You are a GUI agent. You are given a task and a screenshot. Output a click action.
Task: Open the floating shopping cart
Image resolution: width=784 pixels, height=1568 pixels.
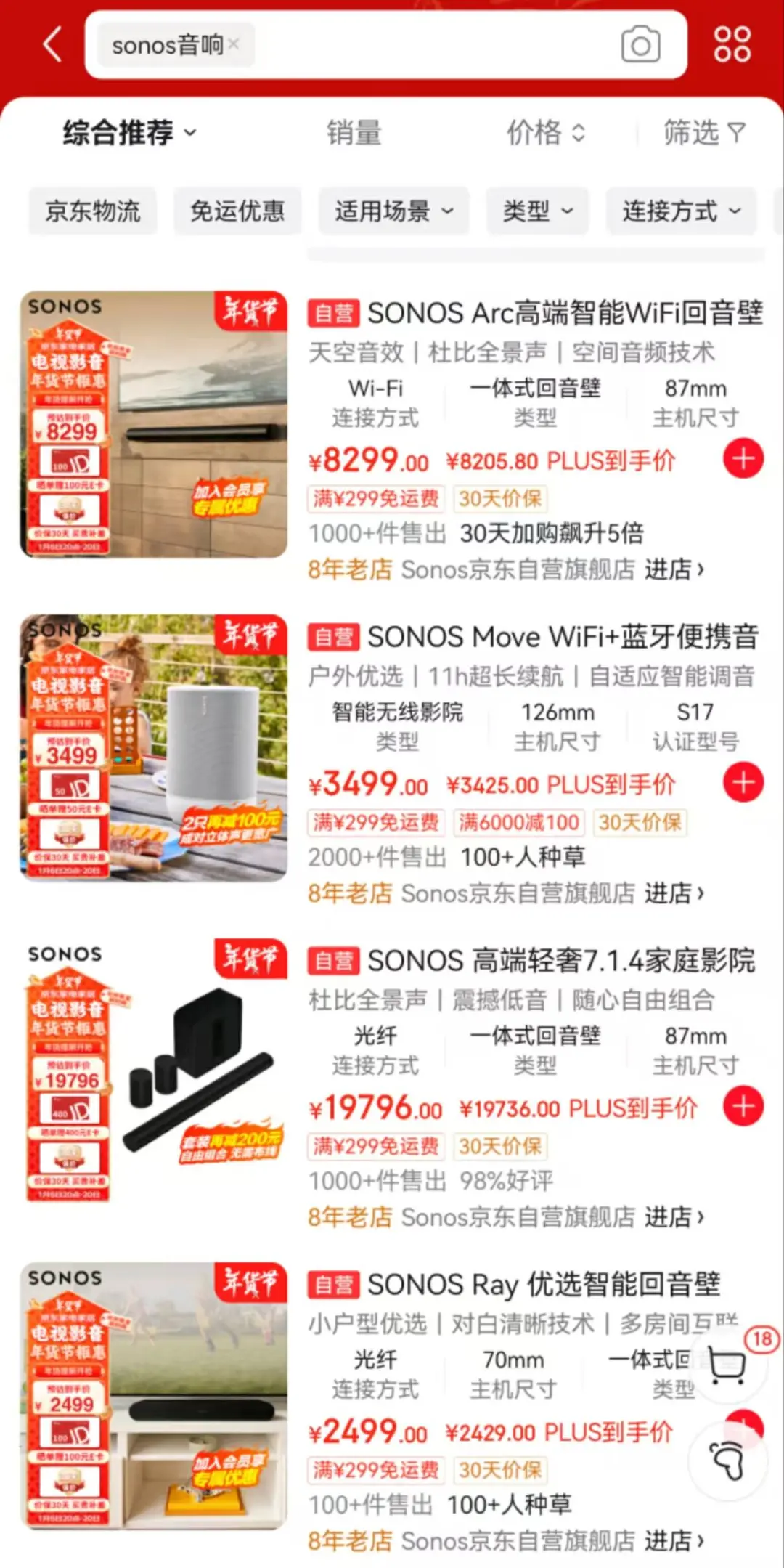click(728, 1365)
